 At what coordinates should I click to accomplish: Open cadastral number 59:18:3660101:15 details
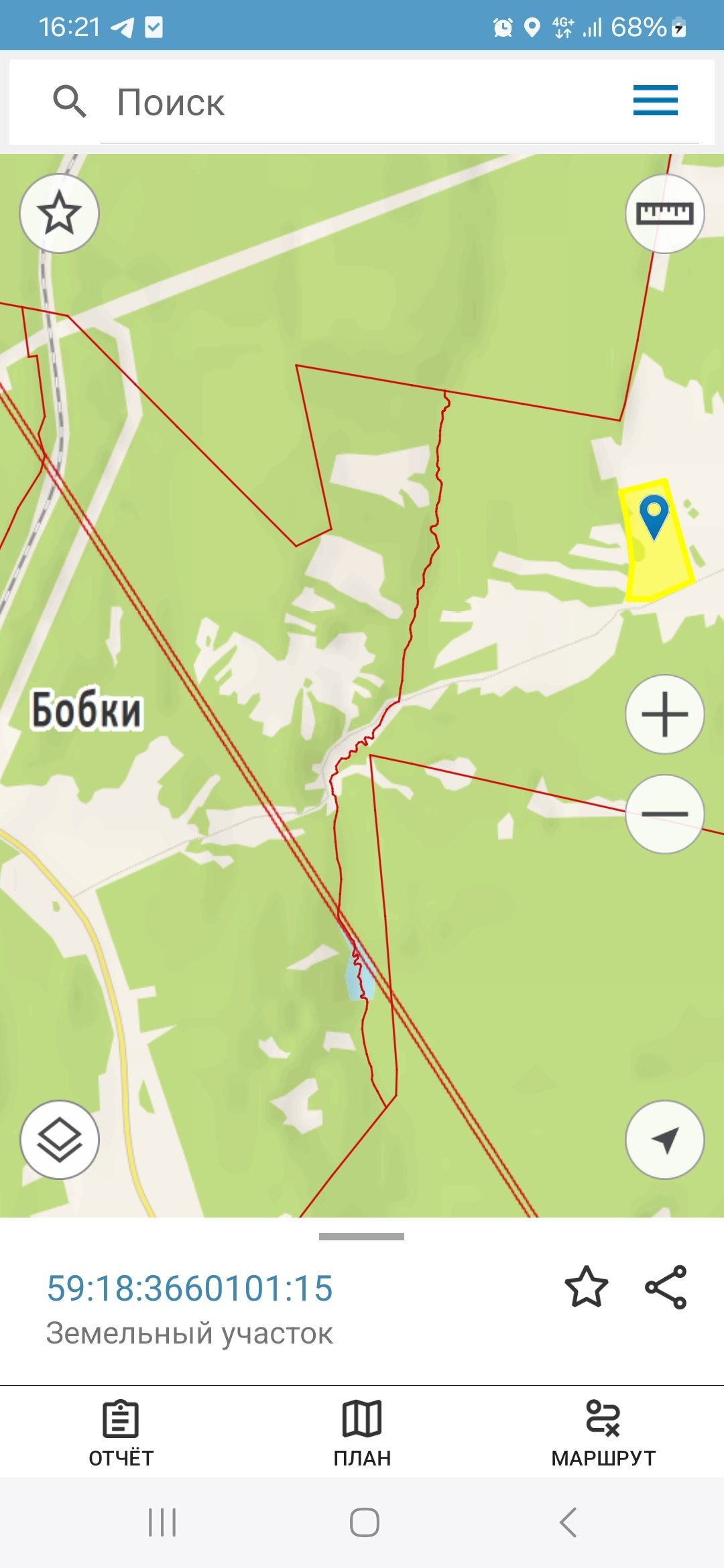[x=190, y=1289]
